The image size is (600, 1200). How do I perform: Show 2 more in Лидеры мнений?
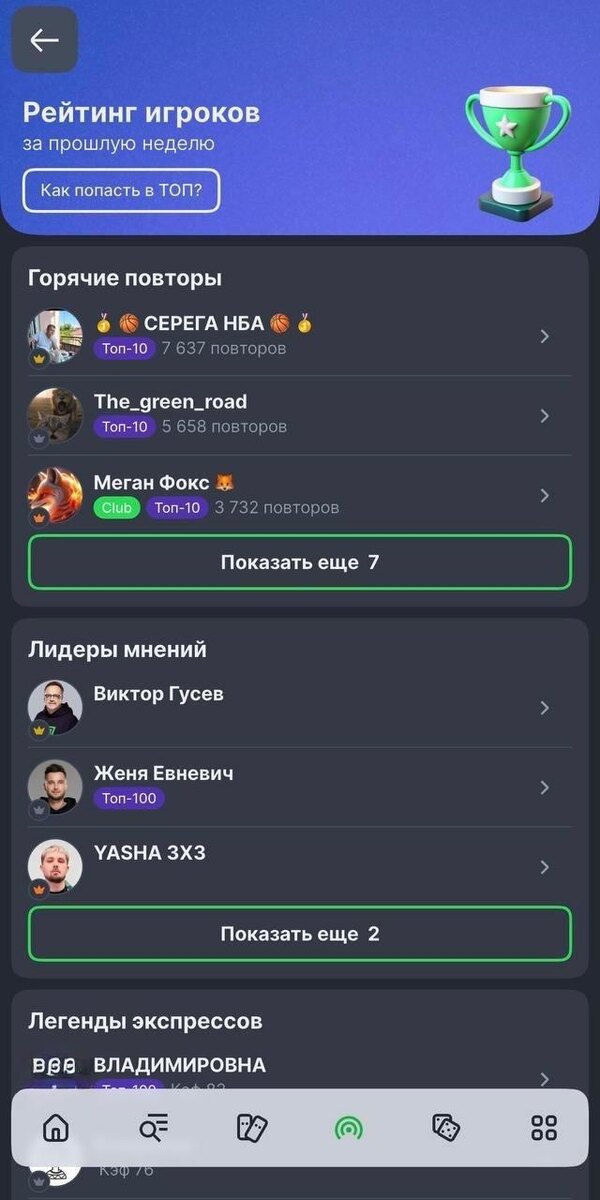tap(300, 934)
